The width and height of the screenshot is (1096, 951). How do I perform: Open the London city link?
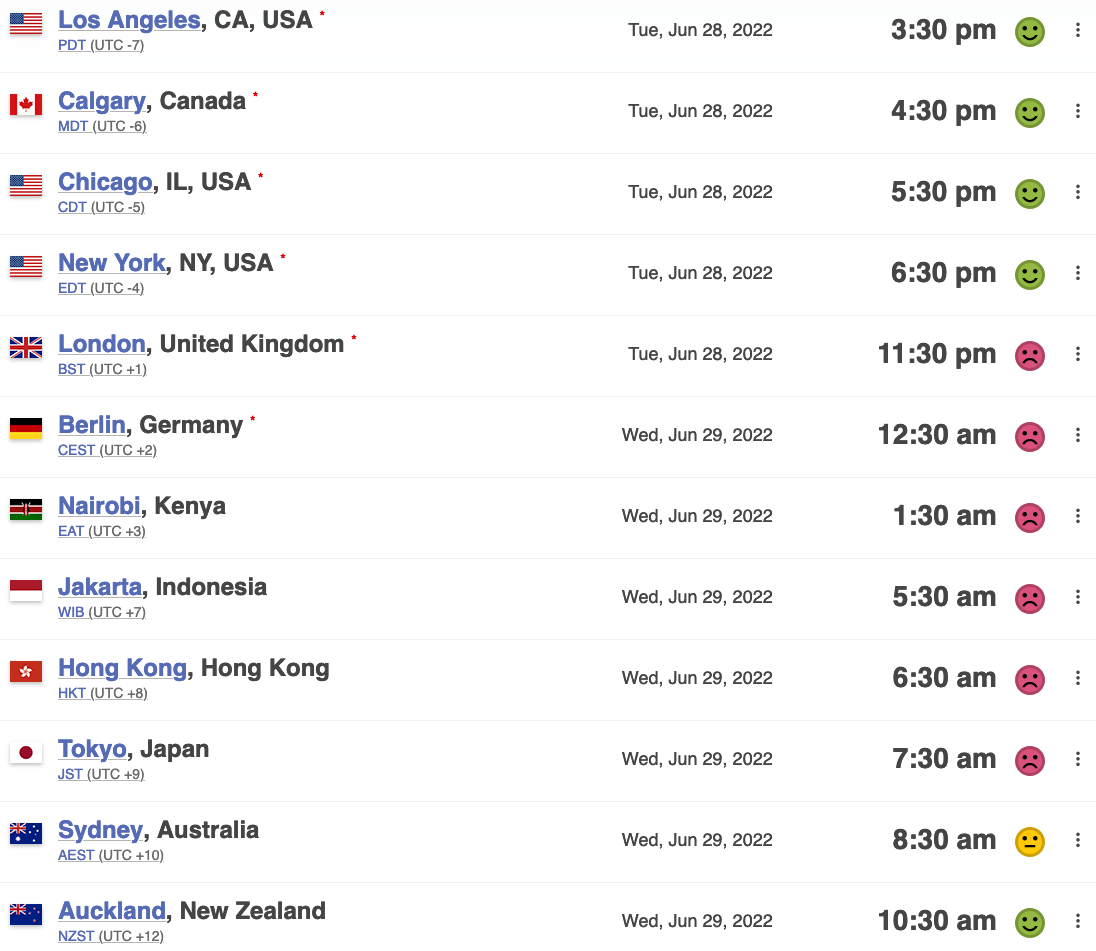pyautogui.click(x=102, y=344)
